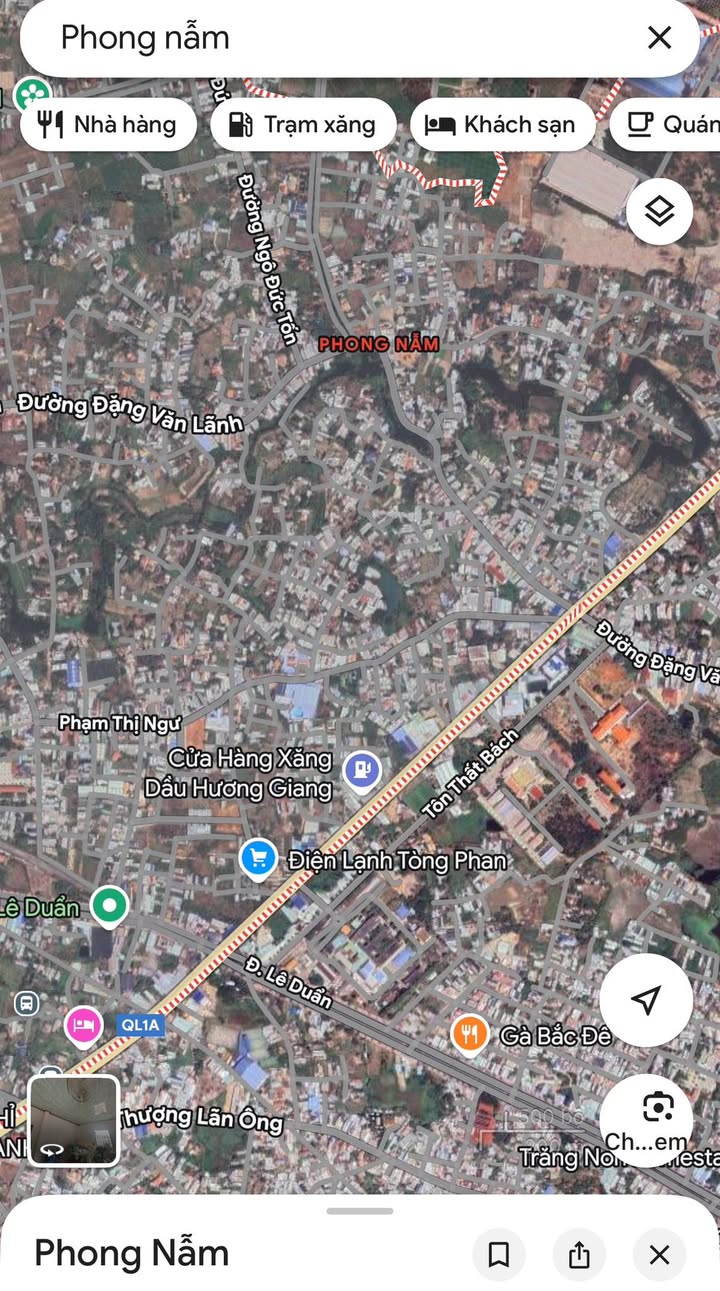Tap the green Lê Duẩn marker
The width and height of the screenshot is (720, 1291).
pos(109,907)
